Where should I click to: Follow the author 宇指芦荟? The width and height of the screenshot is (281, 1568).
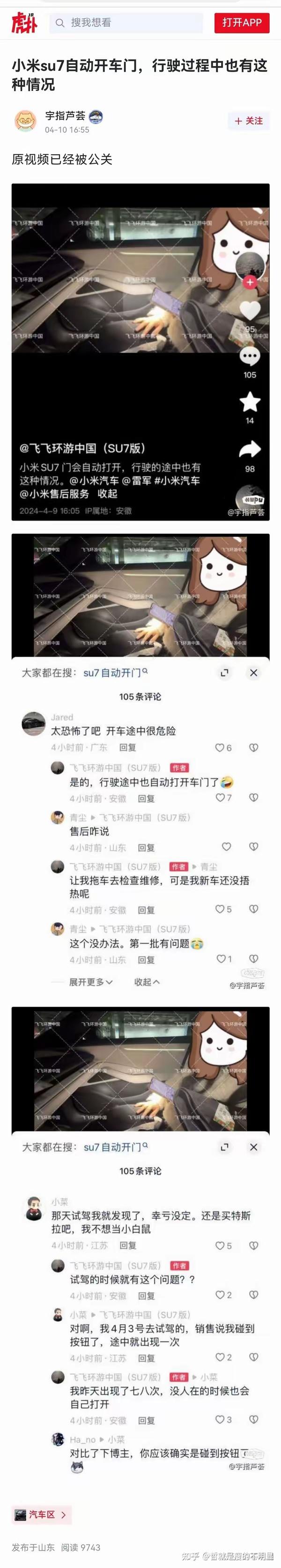click(x=248, y=121)
